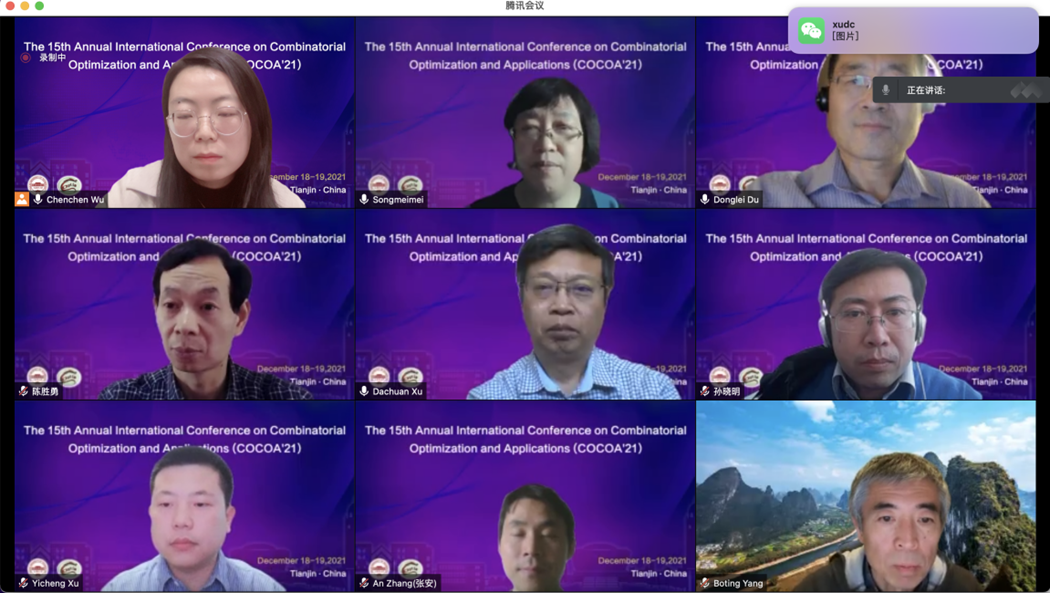
Task: Open the WeChat notification from xudc
Action: click(x=912, y=30)
